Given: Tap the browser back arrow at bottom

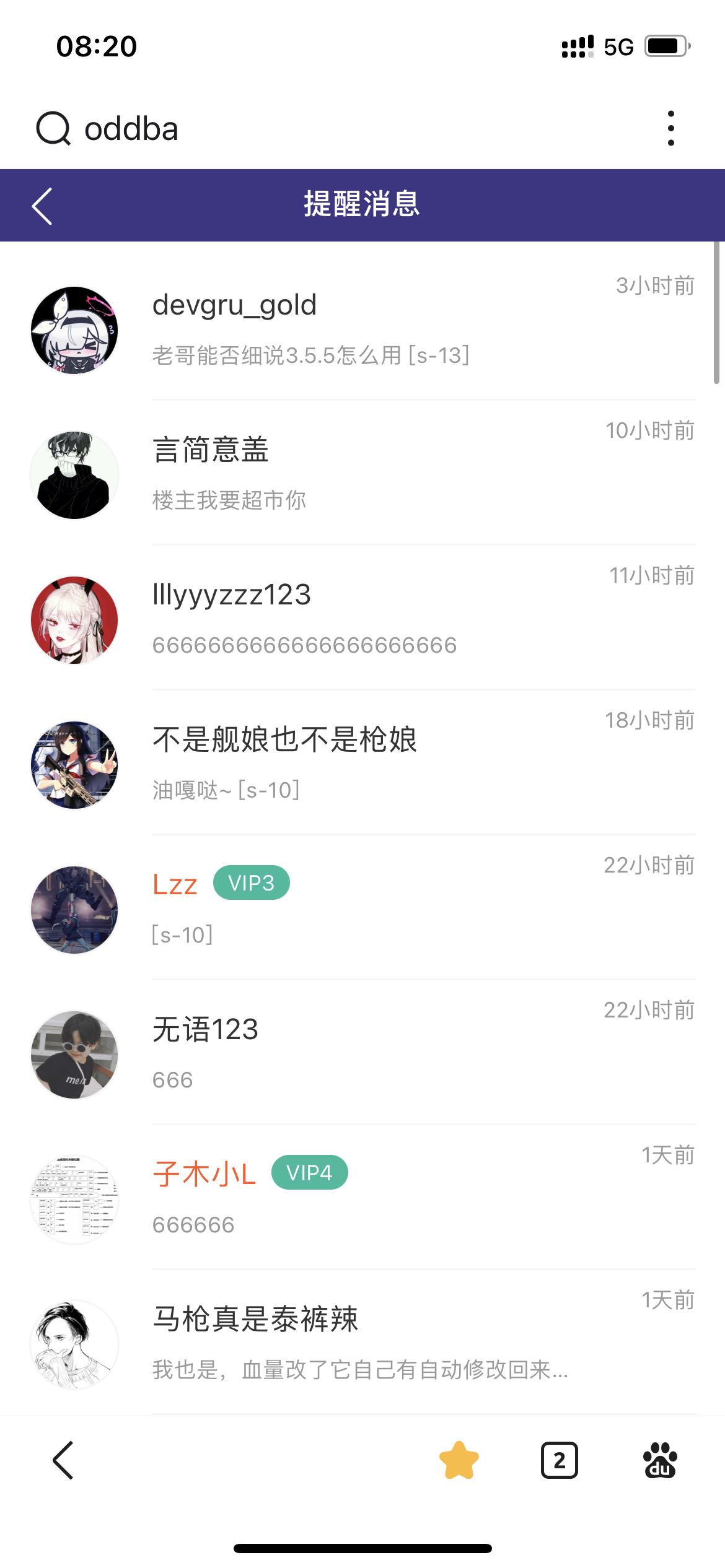Looking at the screenshot, I should click(x=63, y=1460).
